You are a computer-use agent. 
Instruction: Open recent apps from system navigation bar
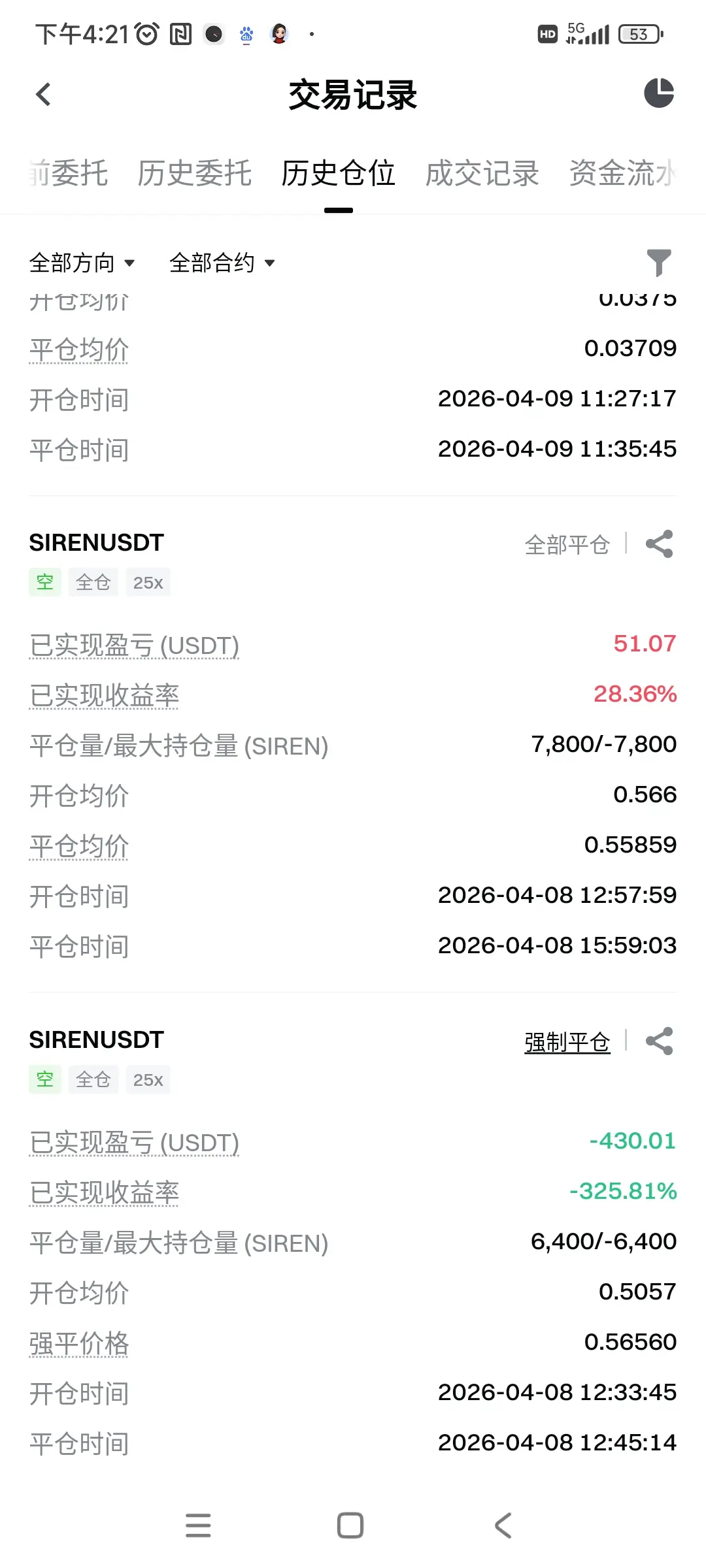point(198,1526)
